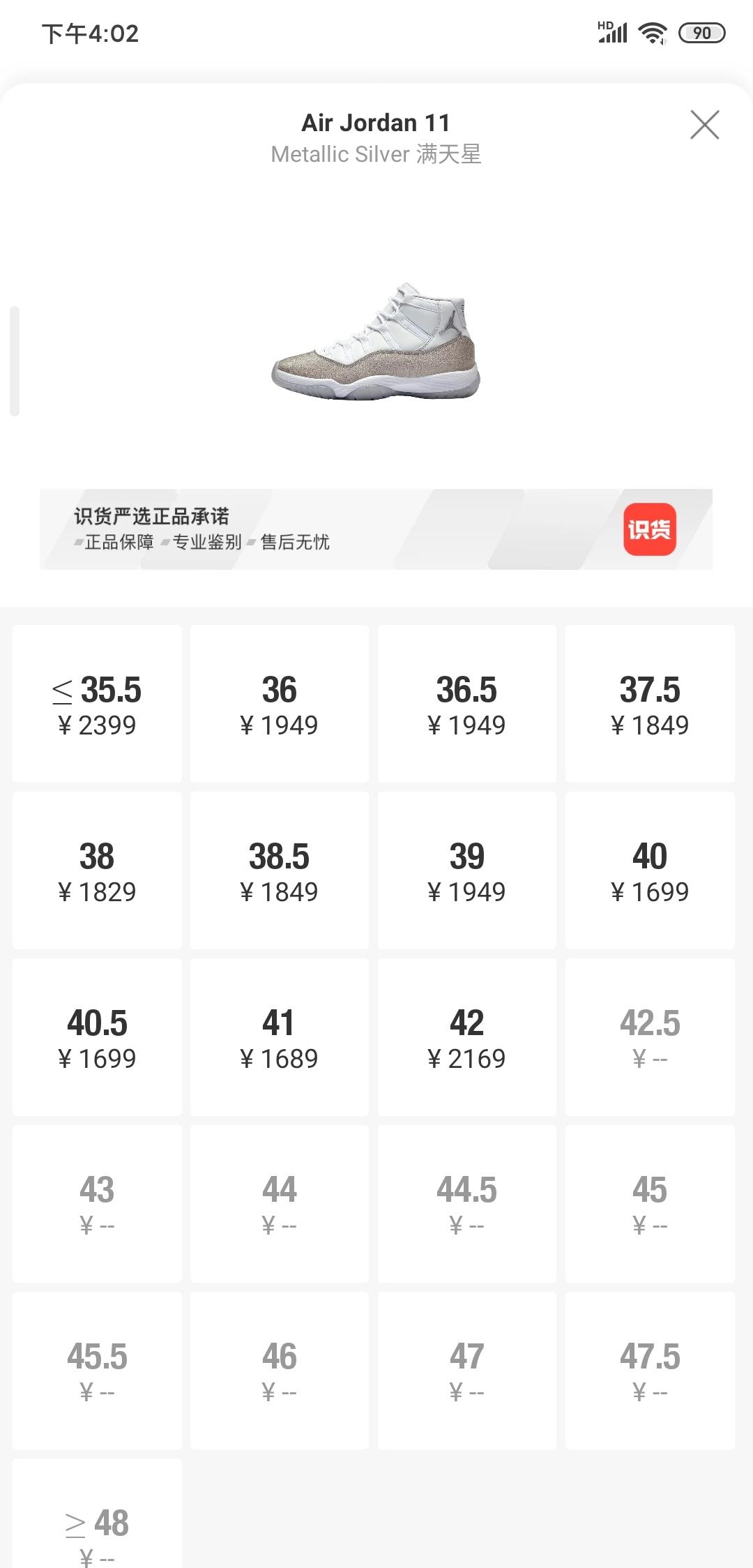The image size is (753, 1568).
Task: Select size 39
Action: 466,870
